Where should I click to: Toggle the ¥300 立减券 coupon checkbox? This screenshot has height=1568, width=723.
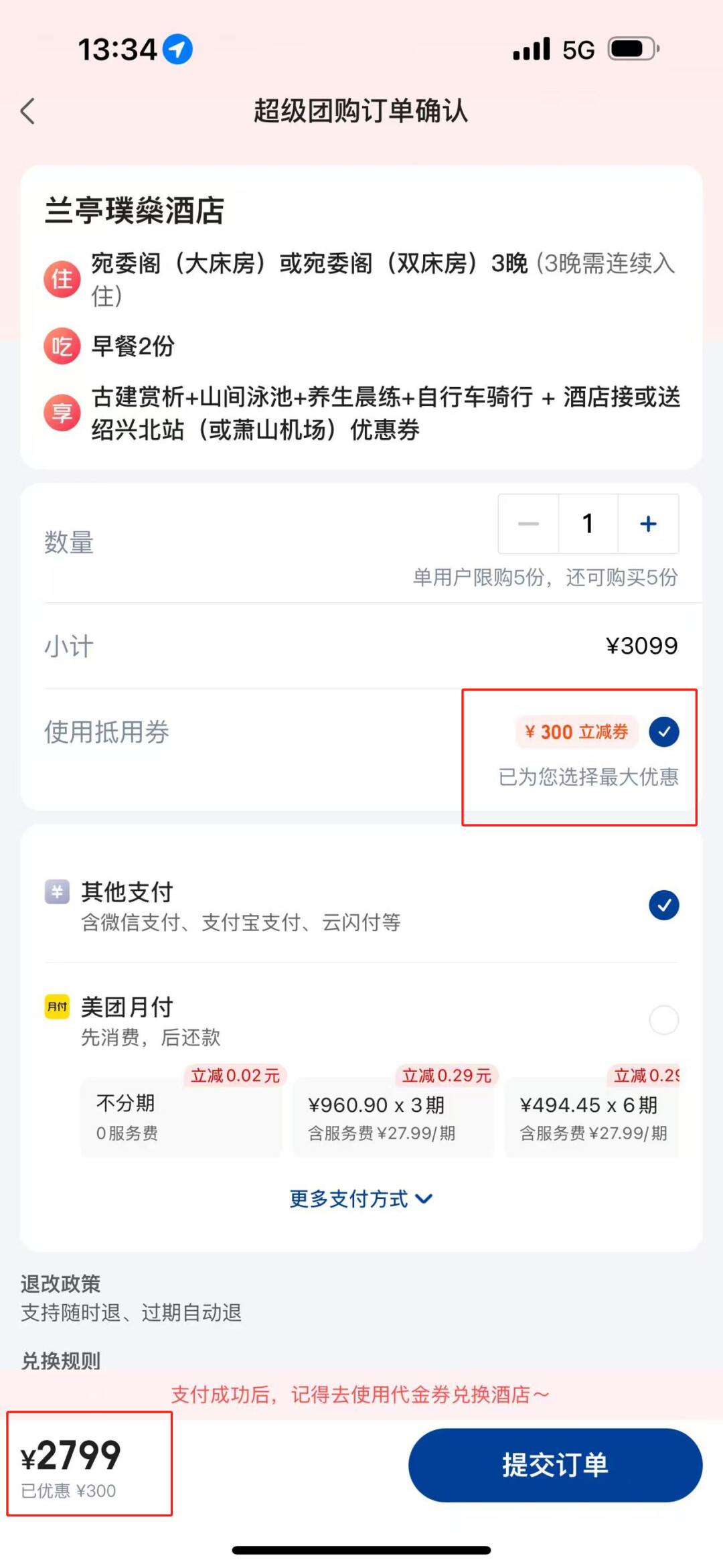point(663,731)
